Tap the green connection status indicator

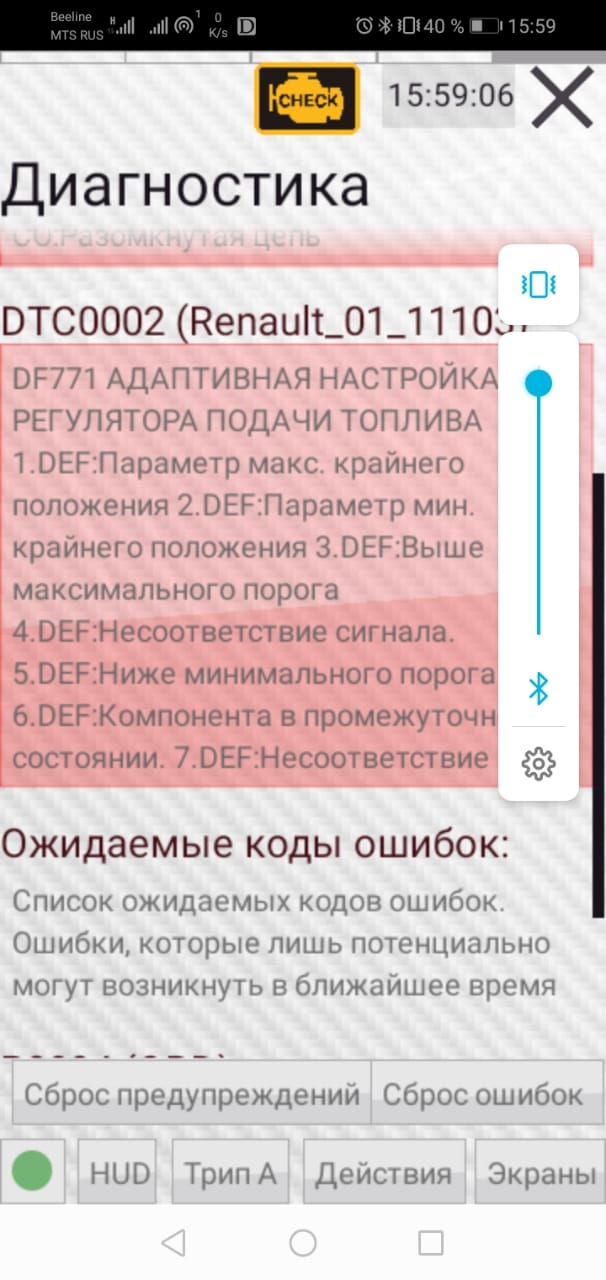(x=32, y=1171)
